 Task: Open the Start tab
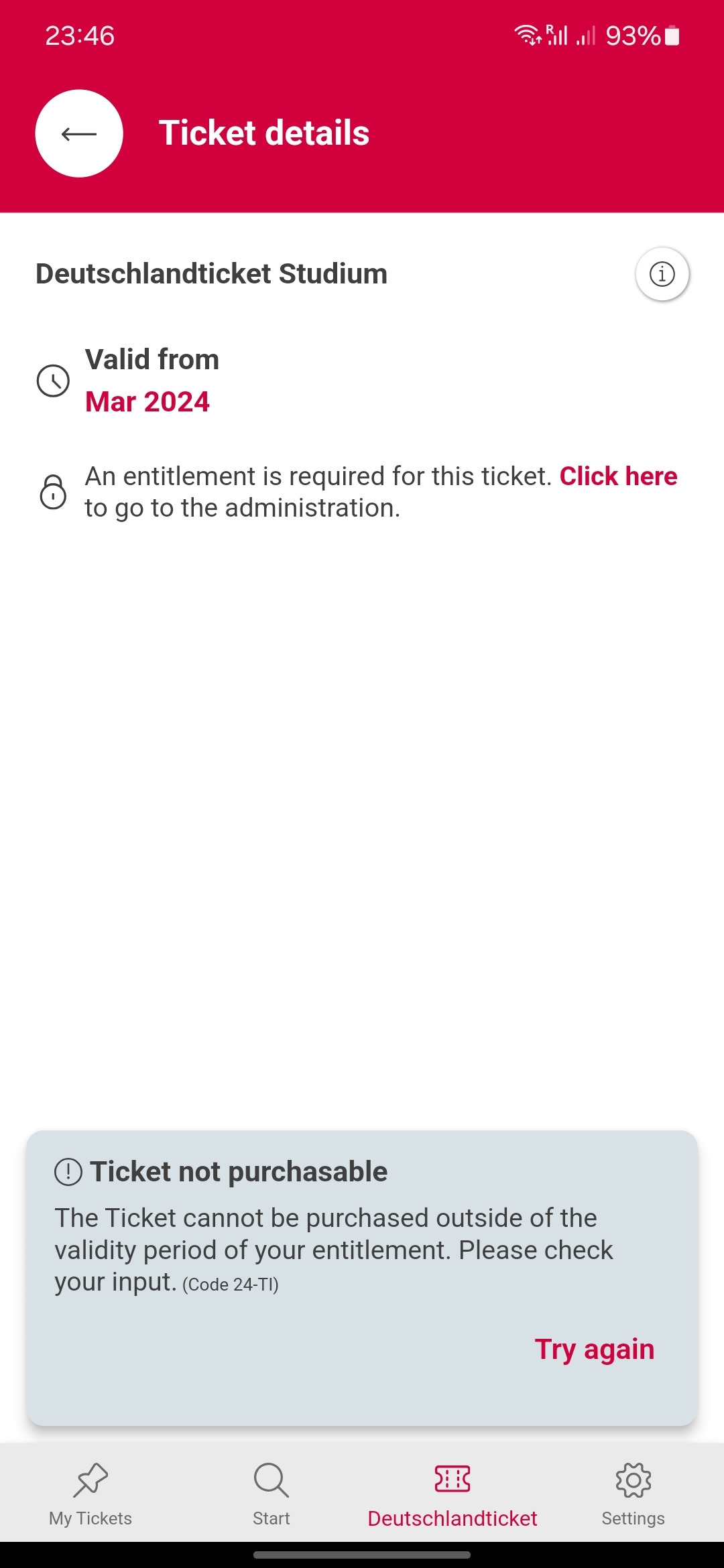[x=271, y=1494]
